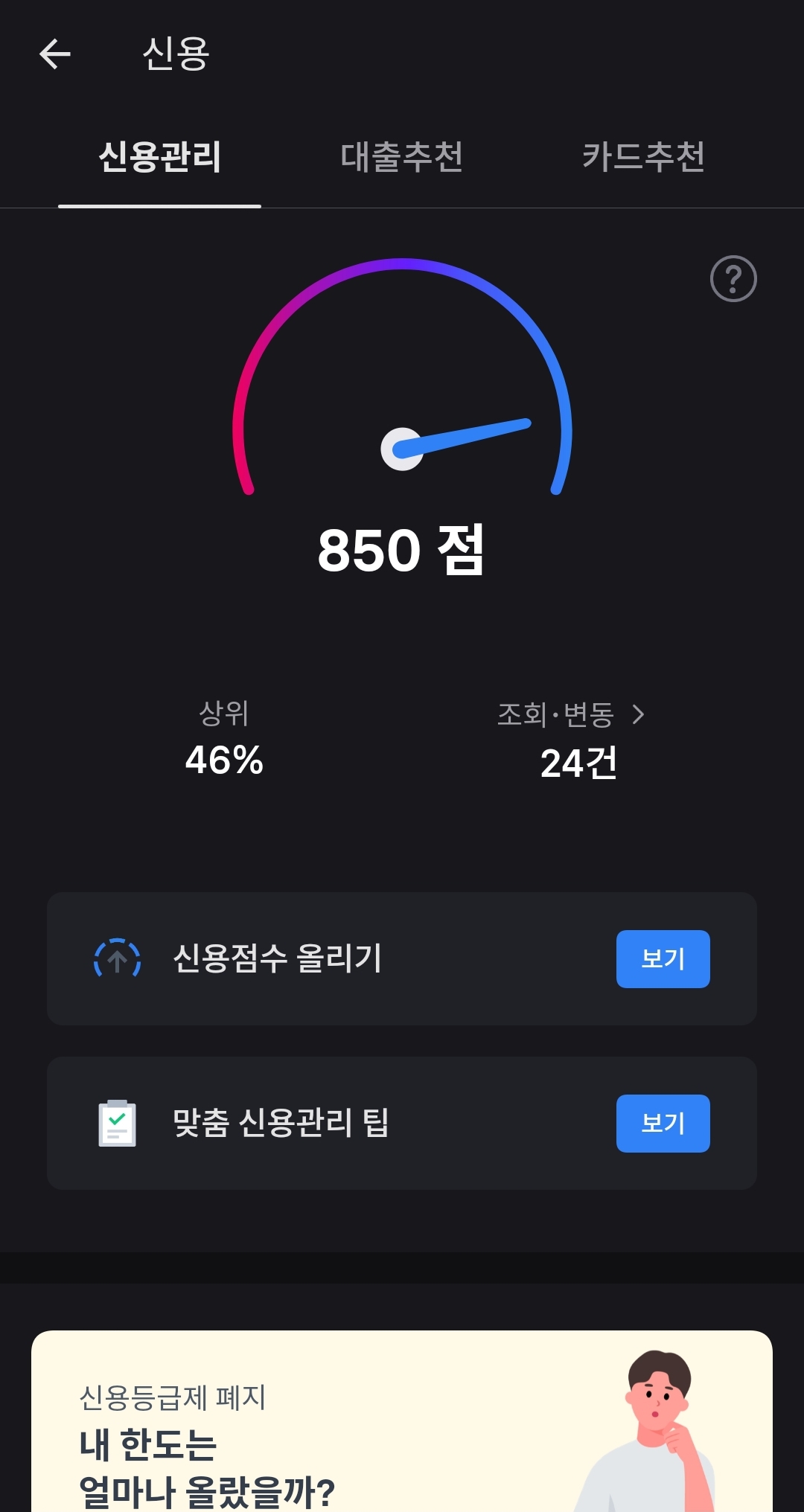Tap 보기 for 신용점수 올리기
This screenshot has height=1512, width=804.
pyautogui.click(x=663, y=959)
